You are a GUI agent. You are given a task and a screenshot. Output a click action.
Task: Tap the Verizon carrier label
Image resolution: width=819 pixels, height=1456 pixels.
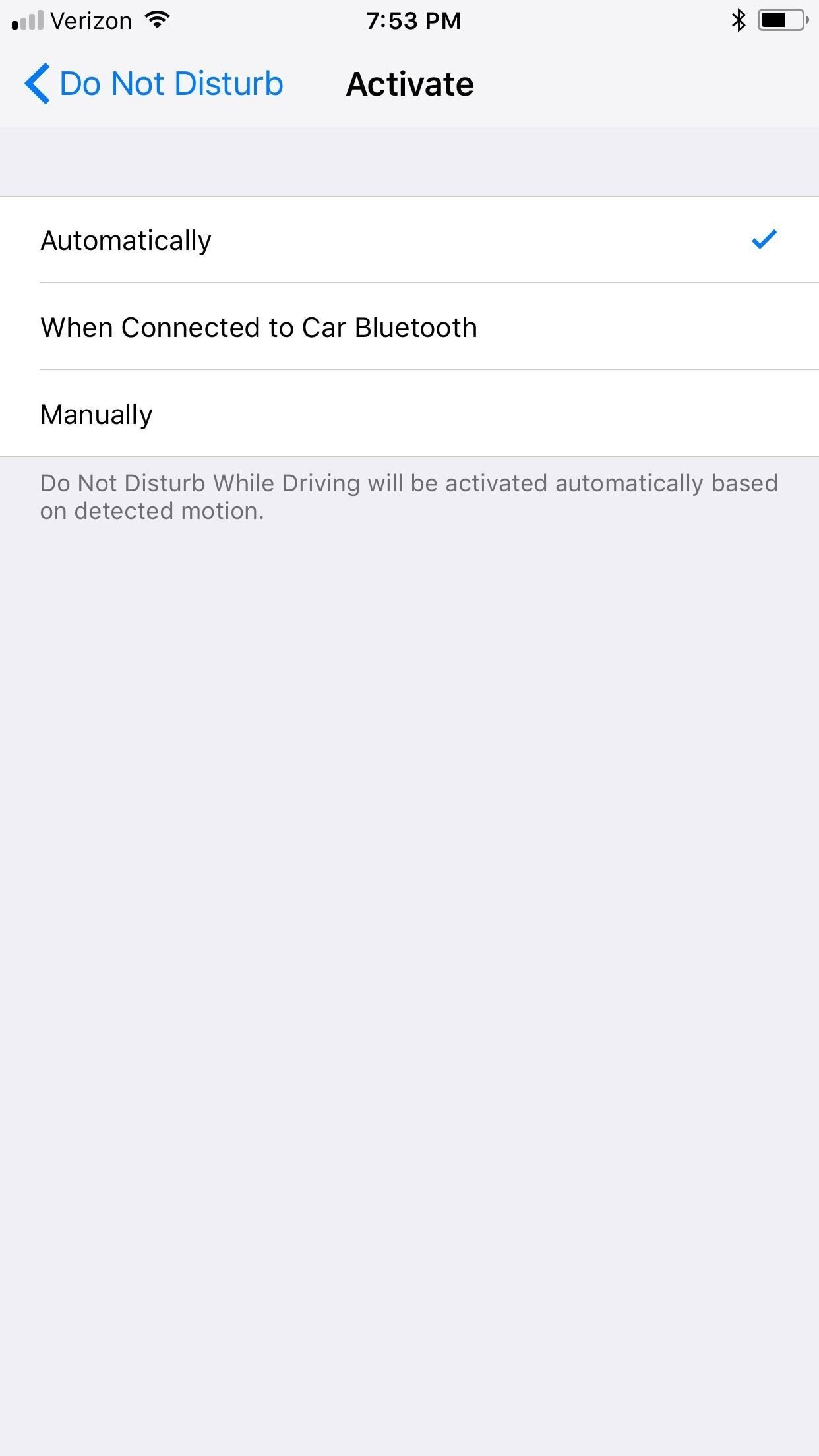tap(92, 20)
